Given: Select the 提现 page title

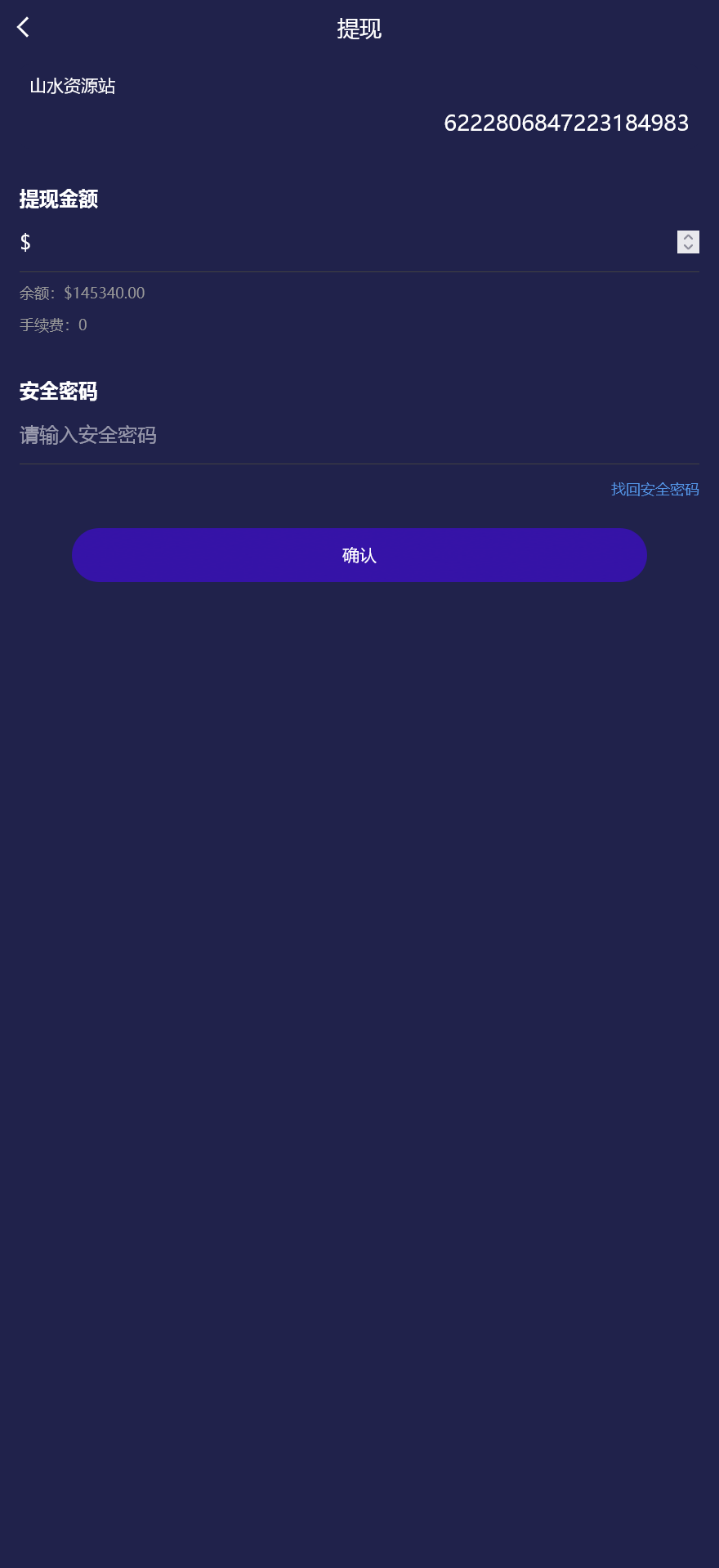Looking at the screenshot, I should pyautogui.click(x=359, y=29).
